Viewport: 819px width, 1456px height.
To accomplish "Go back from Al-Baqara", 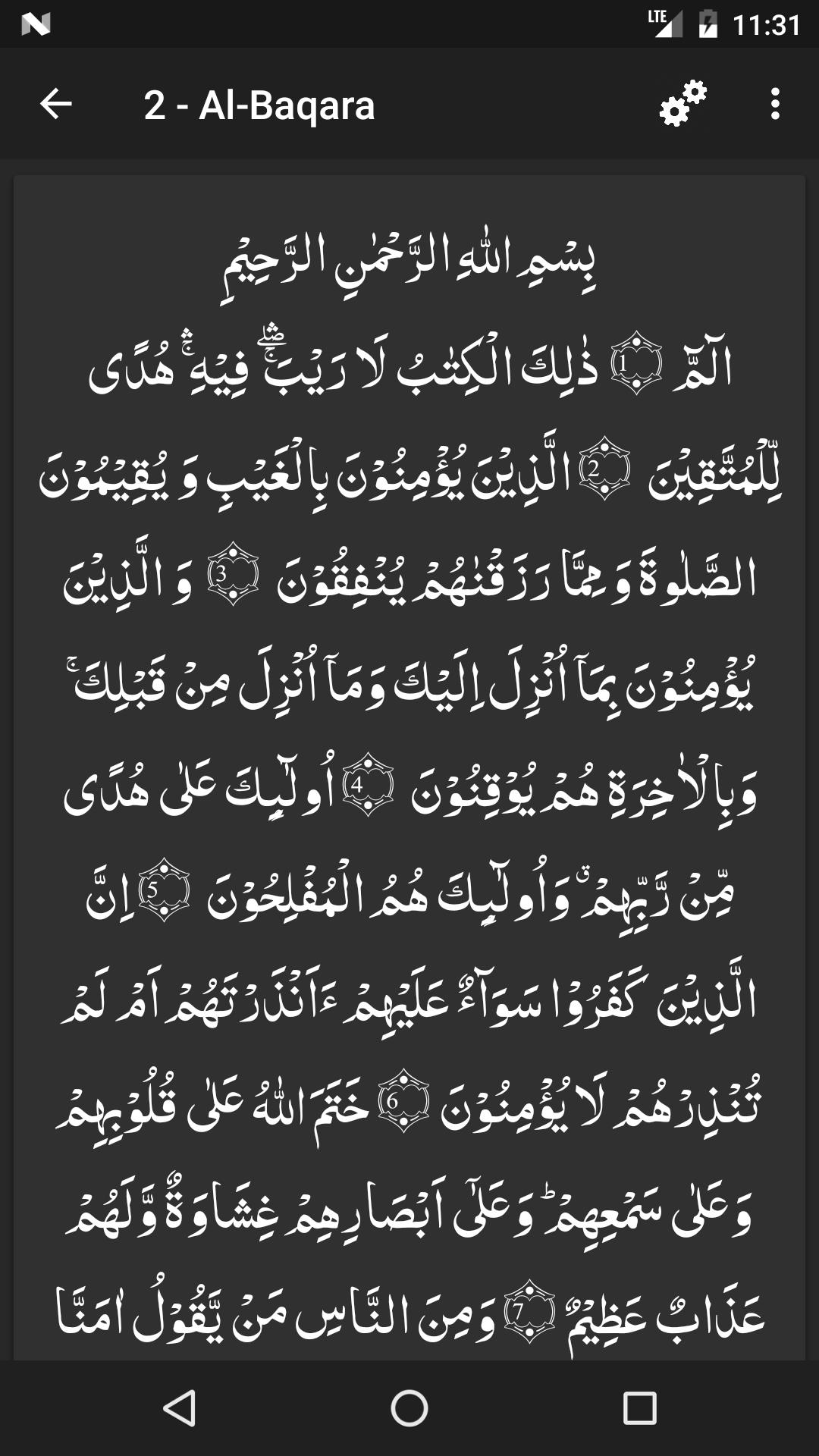I will [x=55, y=104].
